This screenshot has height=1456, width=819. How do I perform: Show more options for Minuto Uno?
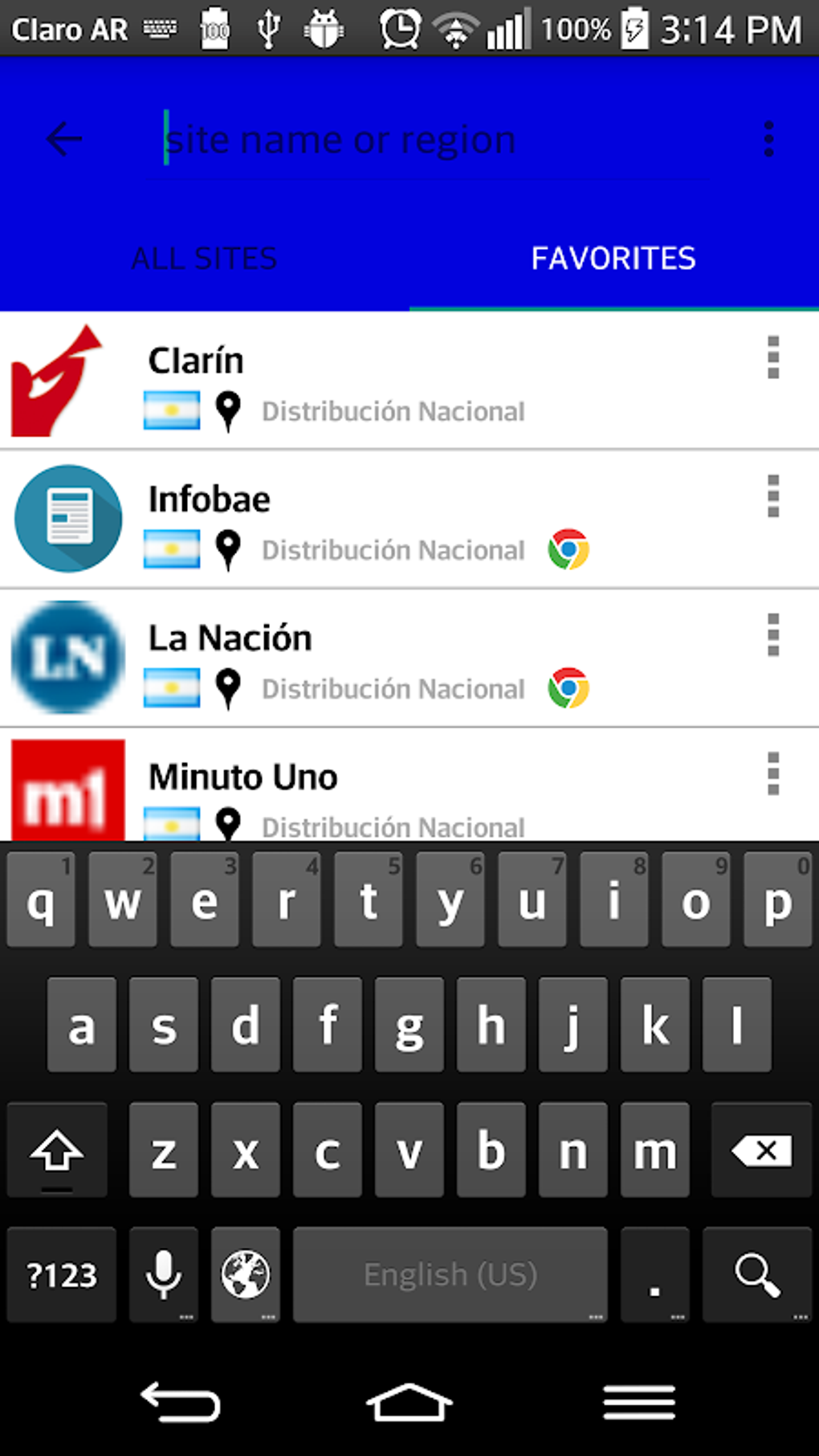[772, 774]
